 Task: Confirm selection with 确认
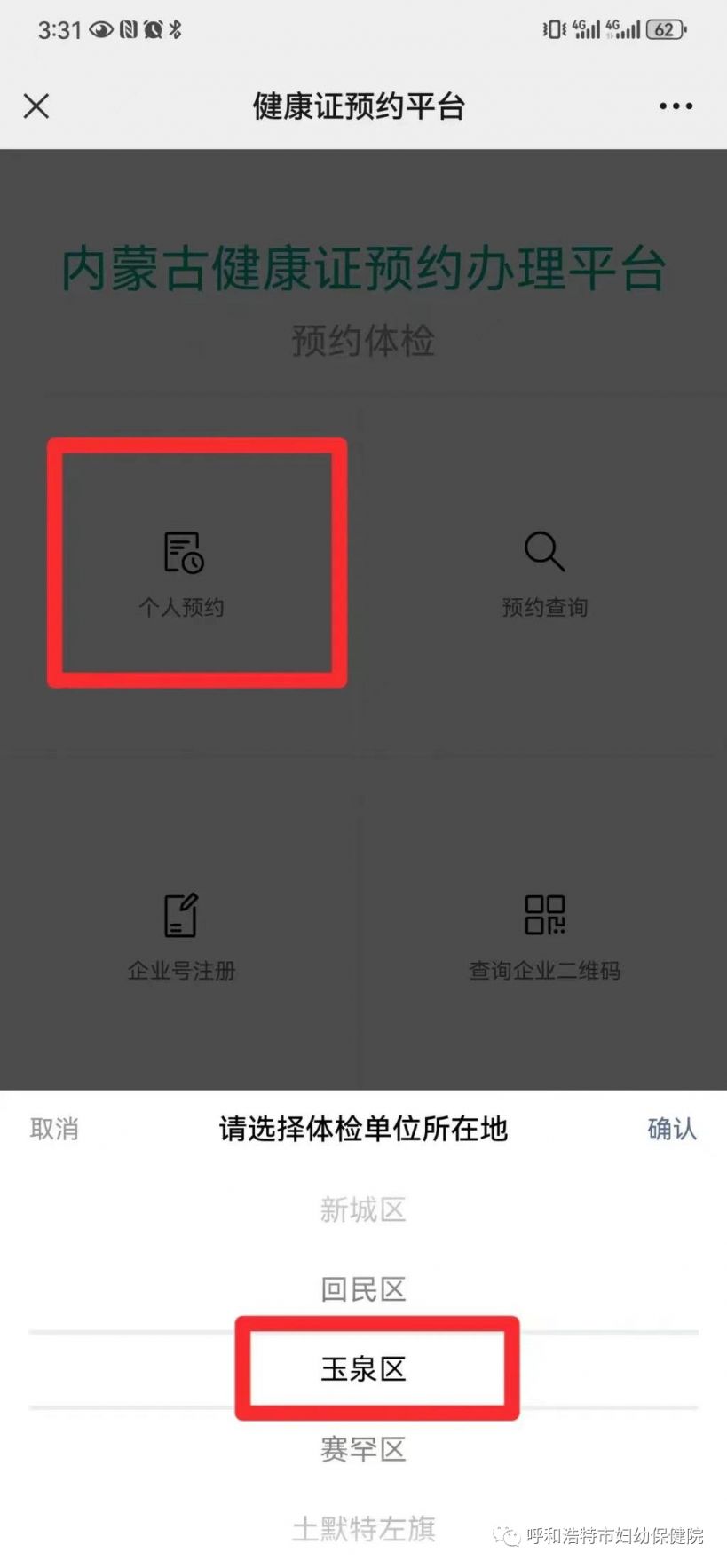(x=672, y=1129)
